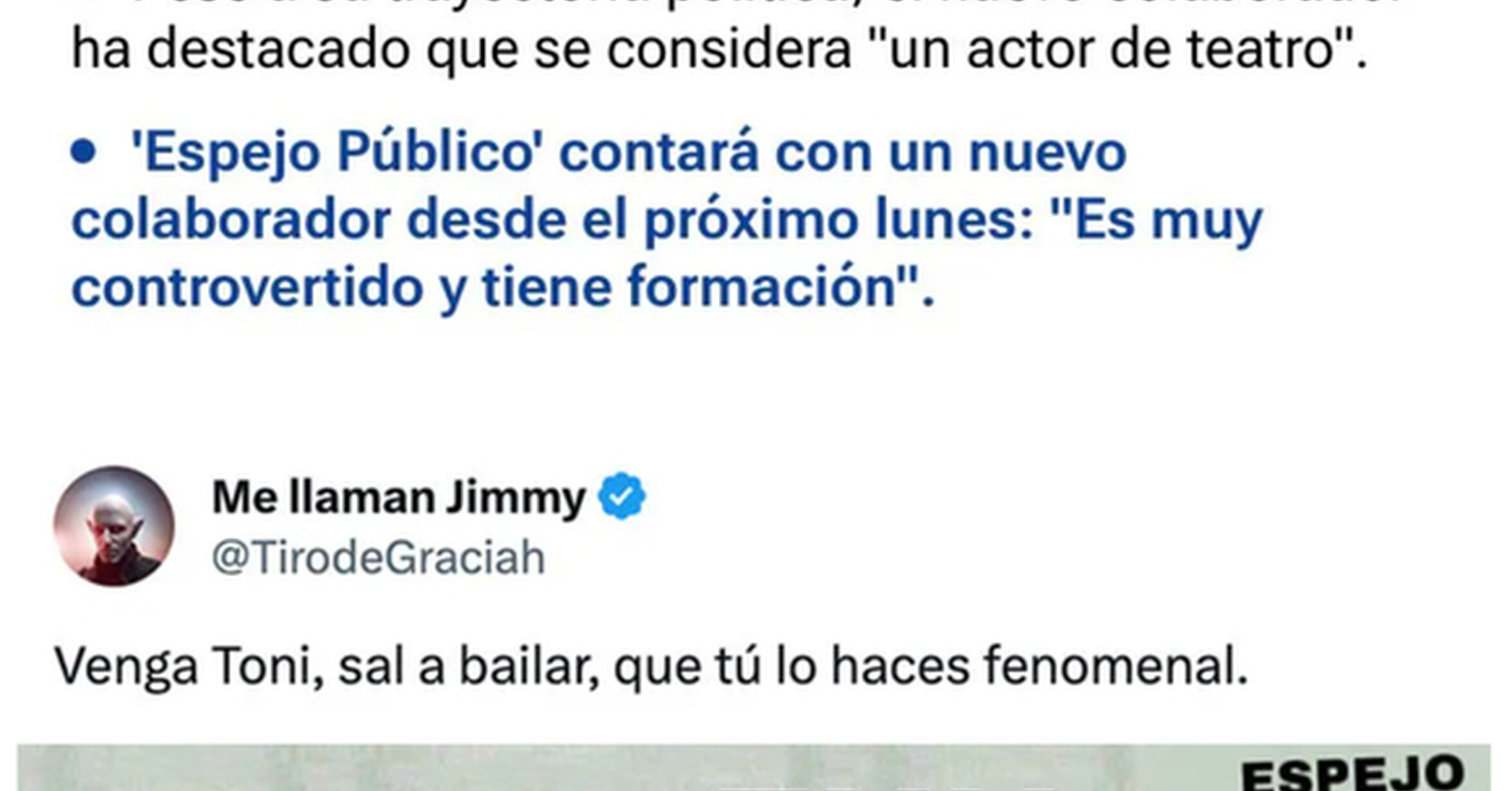Open the tweet text about Toni
The height and width of the screenshot is (791, 1512).
[652, 667]
